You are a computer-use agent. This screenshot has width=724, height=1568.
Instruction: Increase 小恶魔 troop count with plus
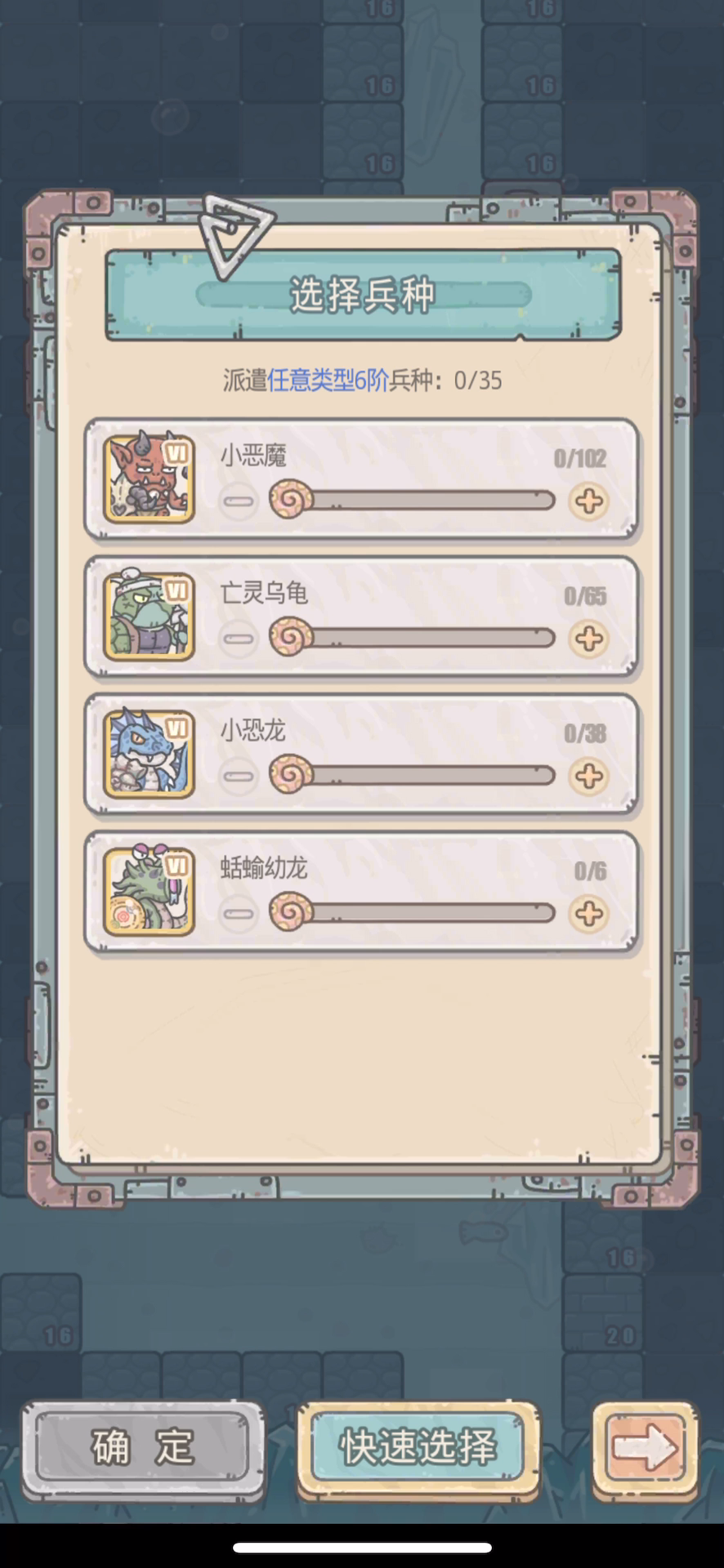tap(588, 501)
